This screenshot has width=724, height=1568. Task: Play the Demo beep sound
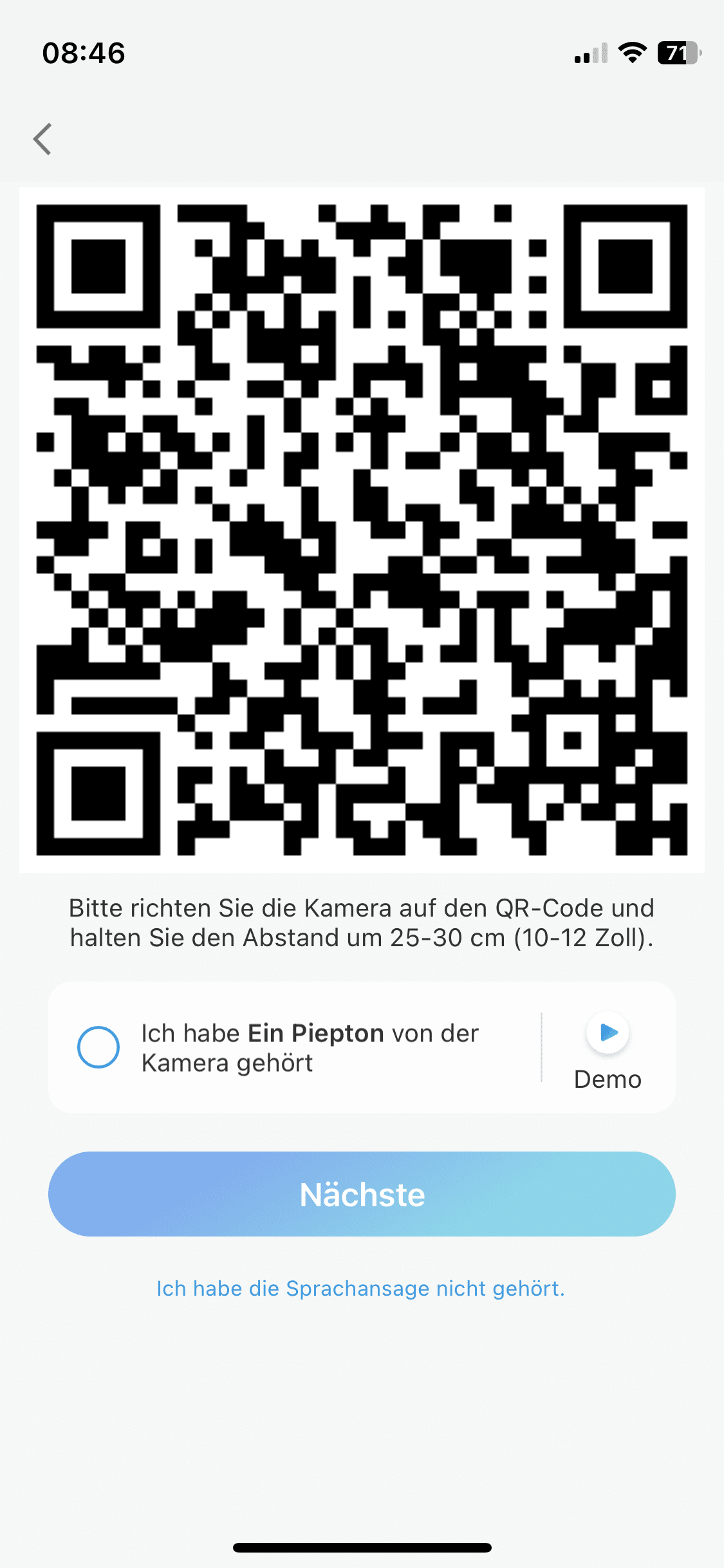pyautogui.click(x=608, y=1033)
